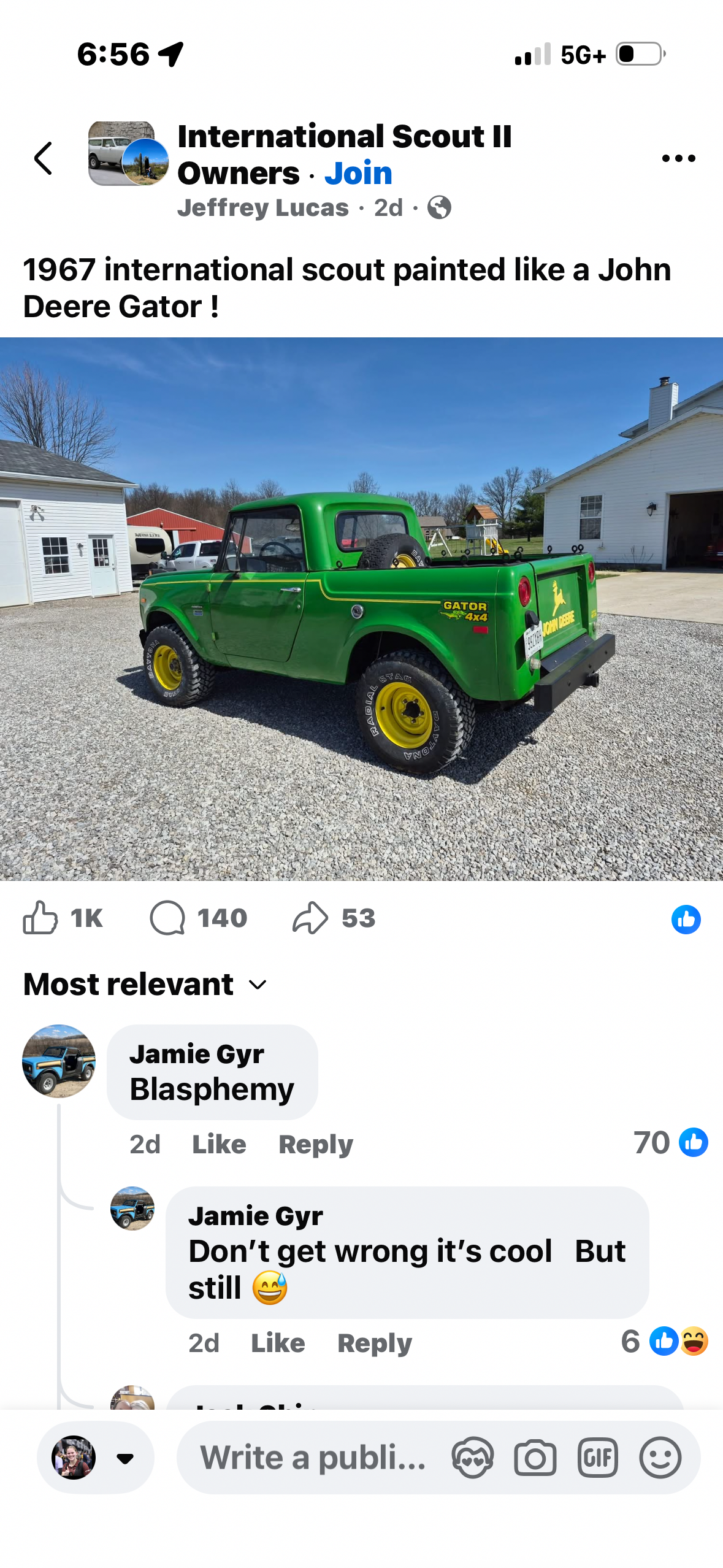This screenshot has height=1568, width=723.
Task: Like Jamie Gyr's Blasphemy comment
Action: coord(219,1144)
